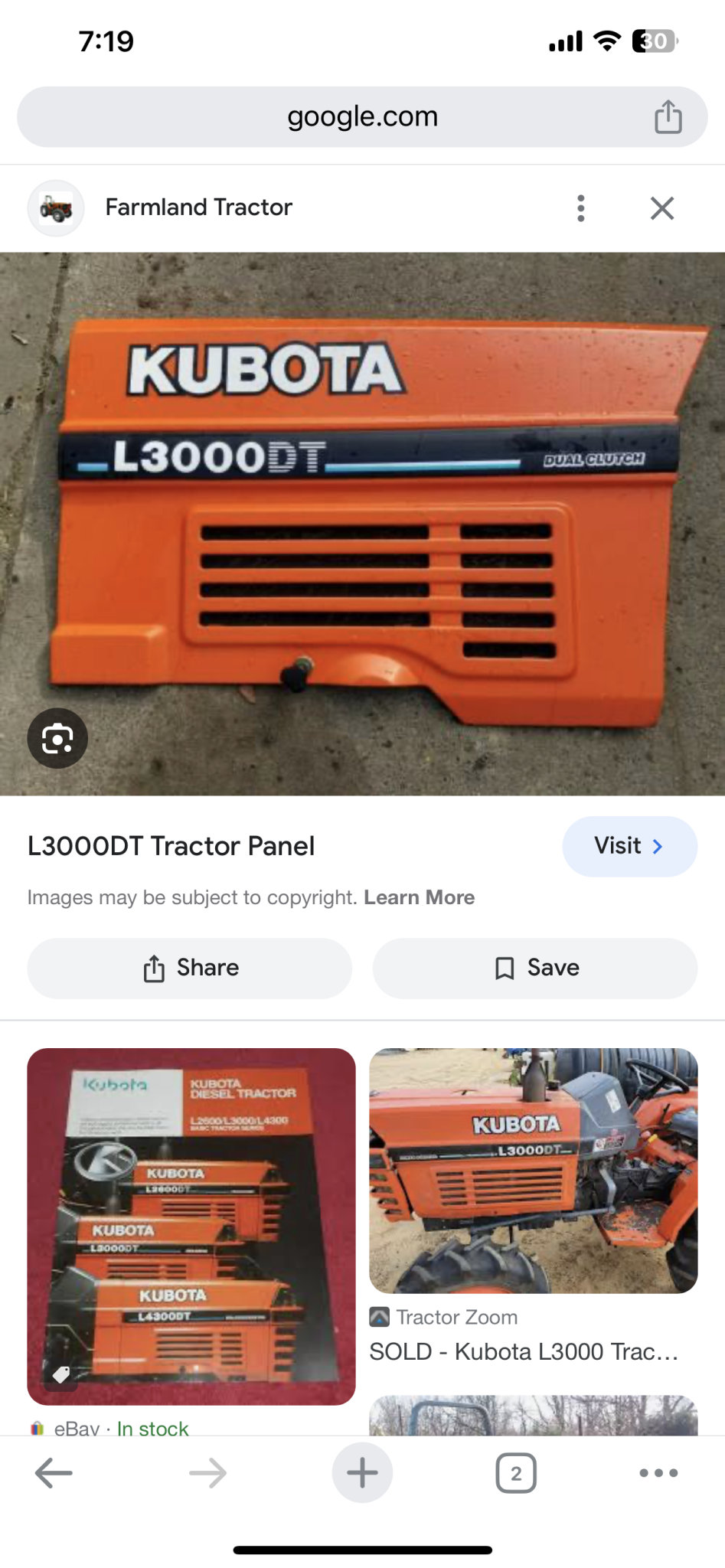Screen dimensions: 725x1568
Task: Close the image viewer
Action: pos(662,207)
